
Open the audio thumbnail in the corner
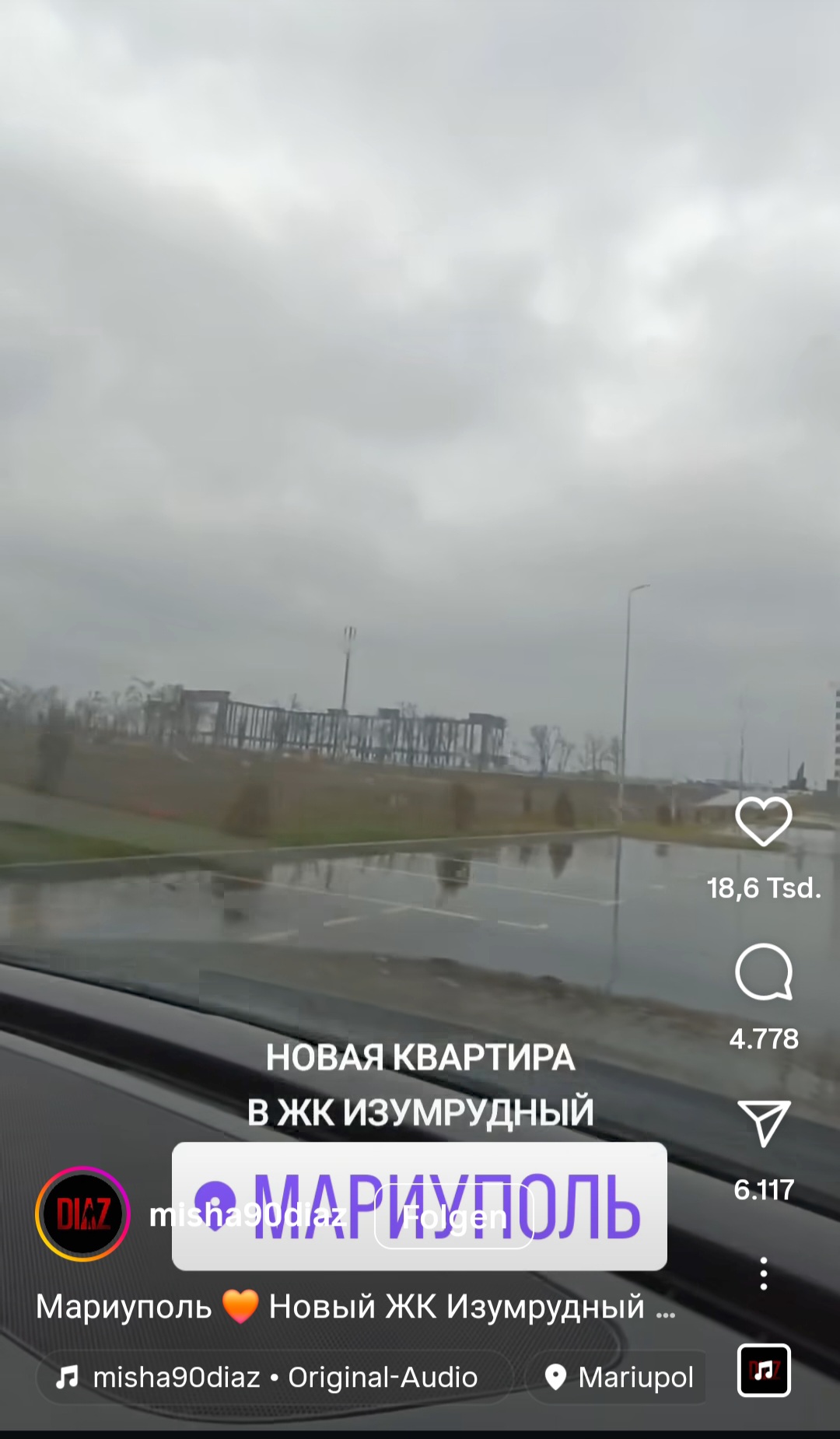pyautogui.click(x=764, y=1370)
